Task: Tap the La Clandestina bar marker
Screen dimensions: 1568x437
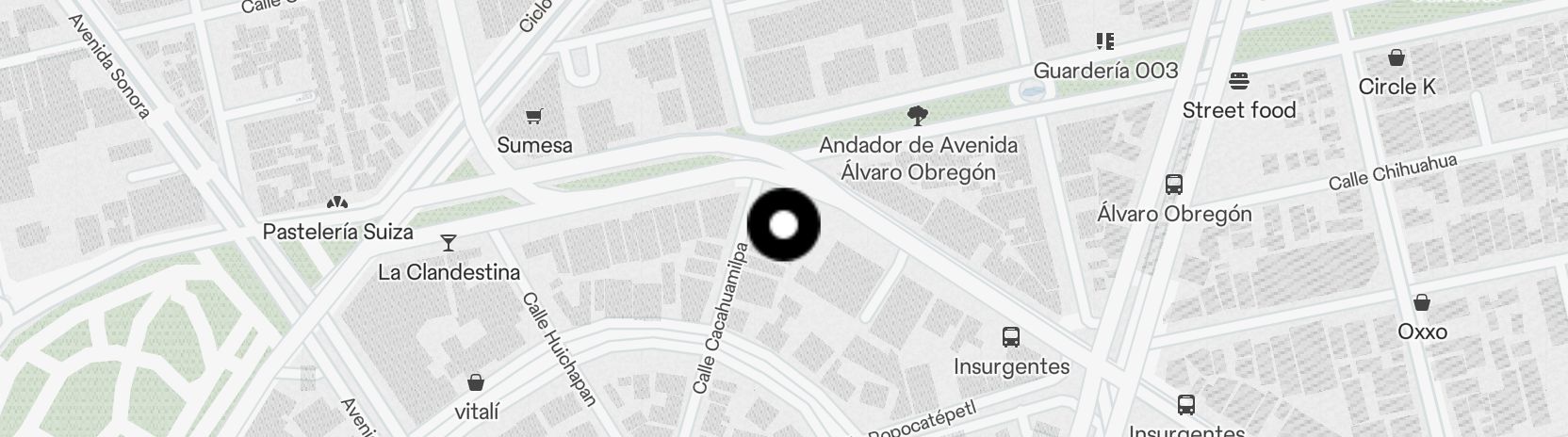Action: (449, 244)
